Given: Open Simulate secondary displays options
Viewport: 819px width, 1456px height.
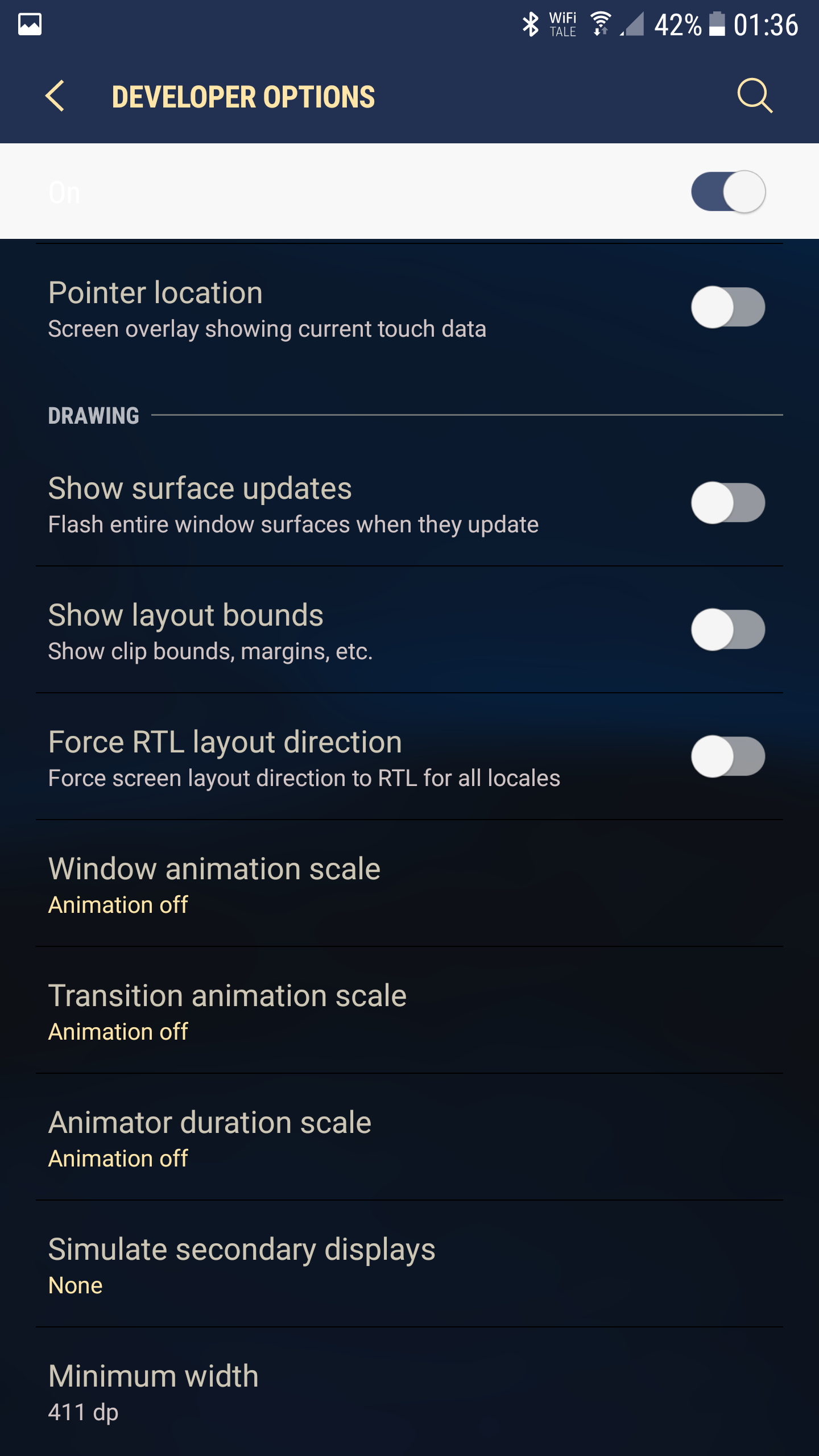Looking at the screenshot, I should (x=409, y=1264).
